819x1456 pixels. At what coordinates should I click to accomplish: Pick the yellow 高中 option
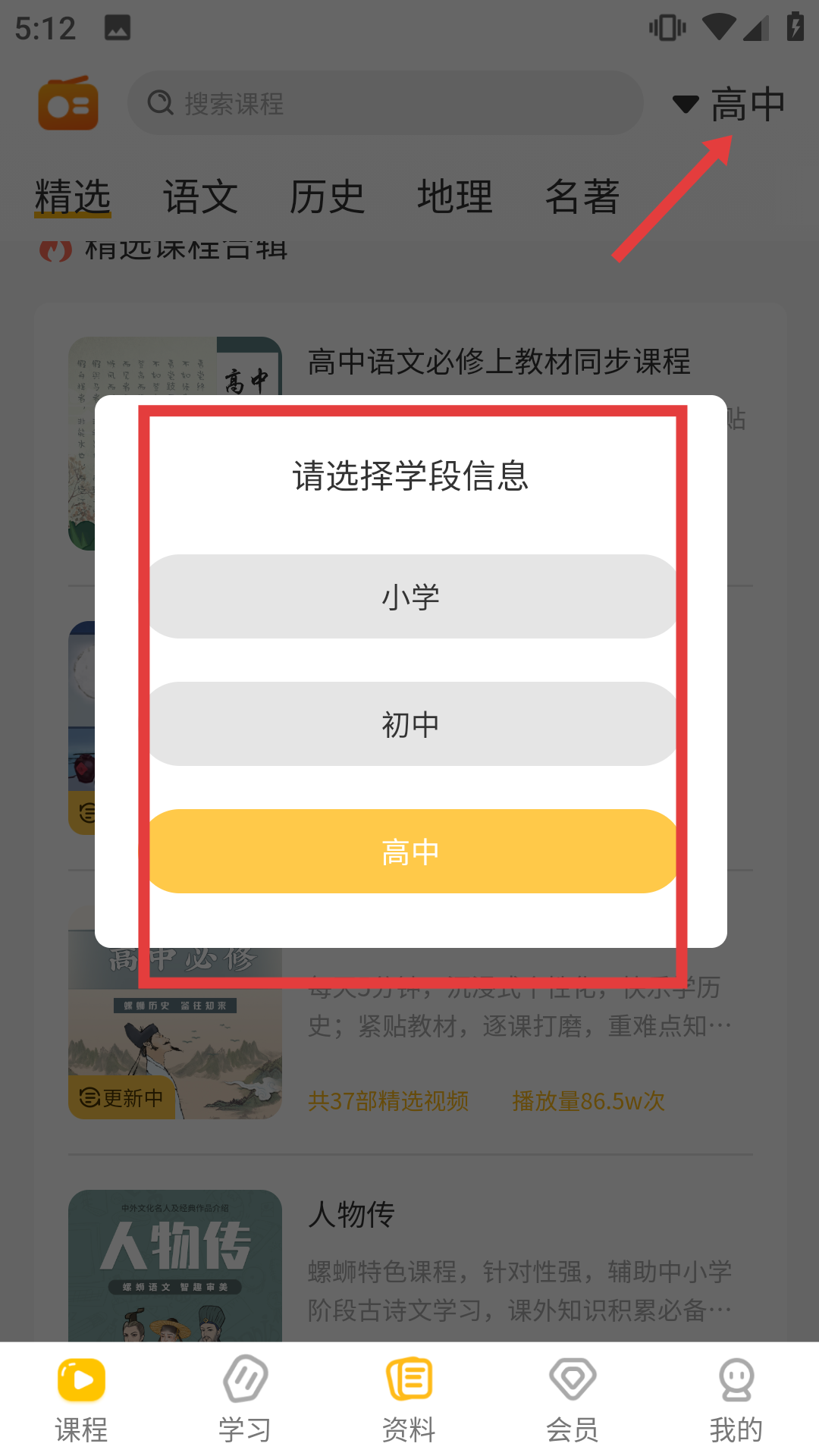click(x=410, y=852)
